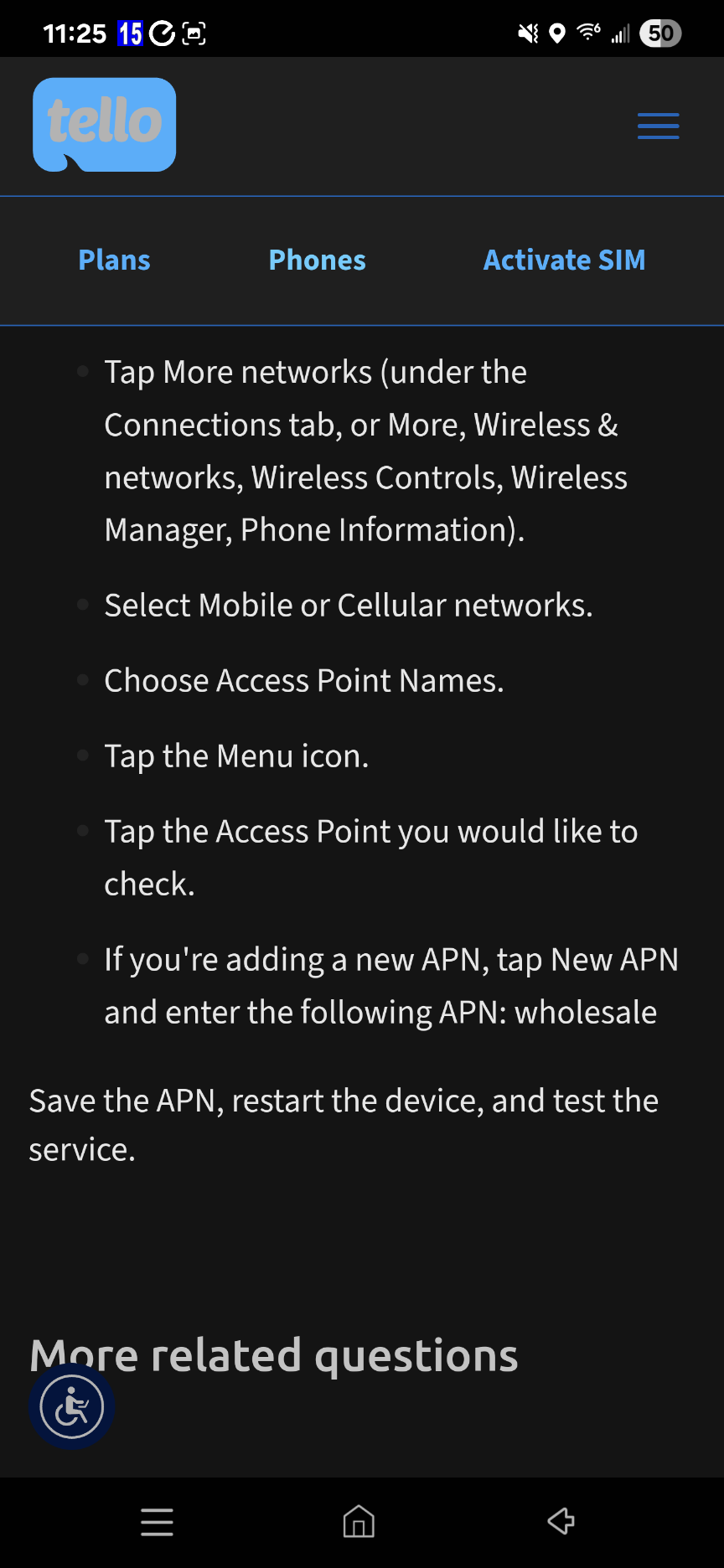
Task: Open the Plans page
Action: click(x=114, y=260)
